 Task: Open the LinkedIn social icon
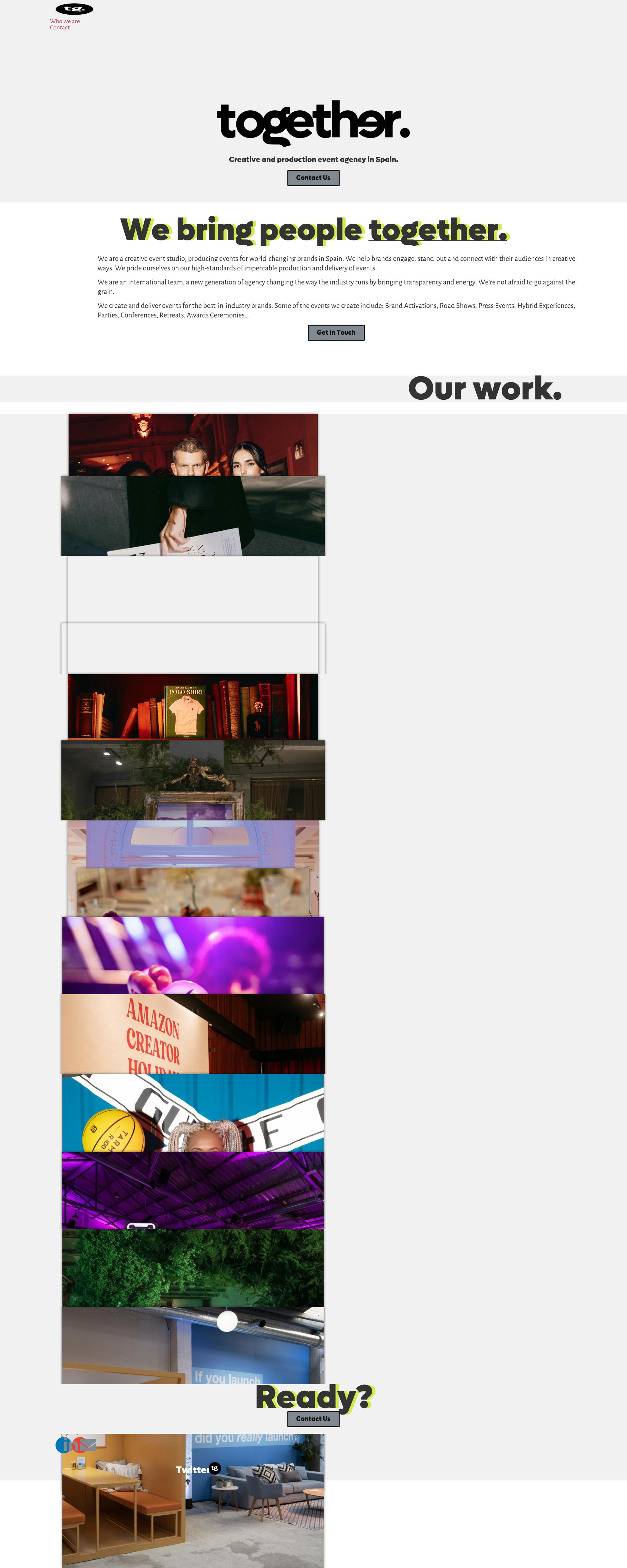63,1445
